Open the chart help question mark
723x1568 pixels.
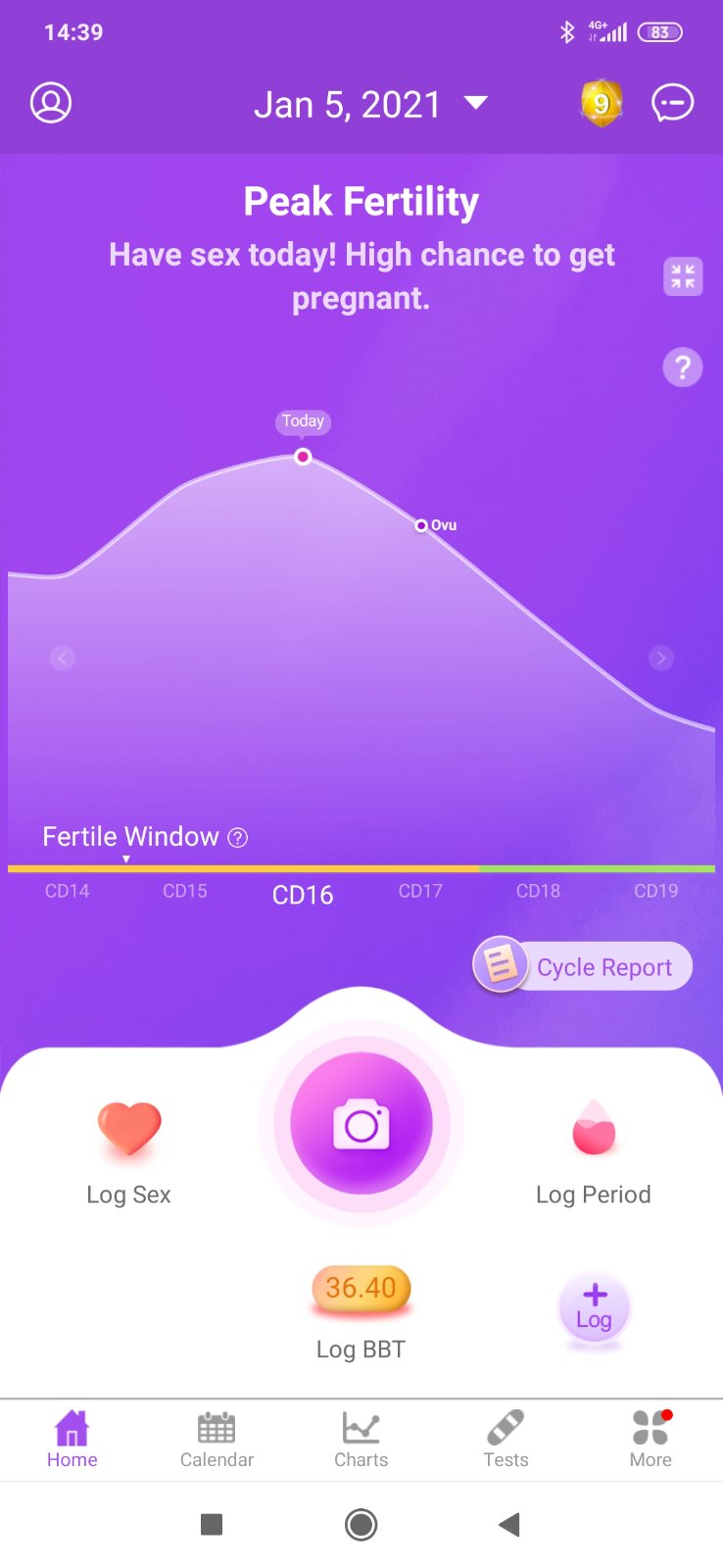click(x=683, y=367)
